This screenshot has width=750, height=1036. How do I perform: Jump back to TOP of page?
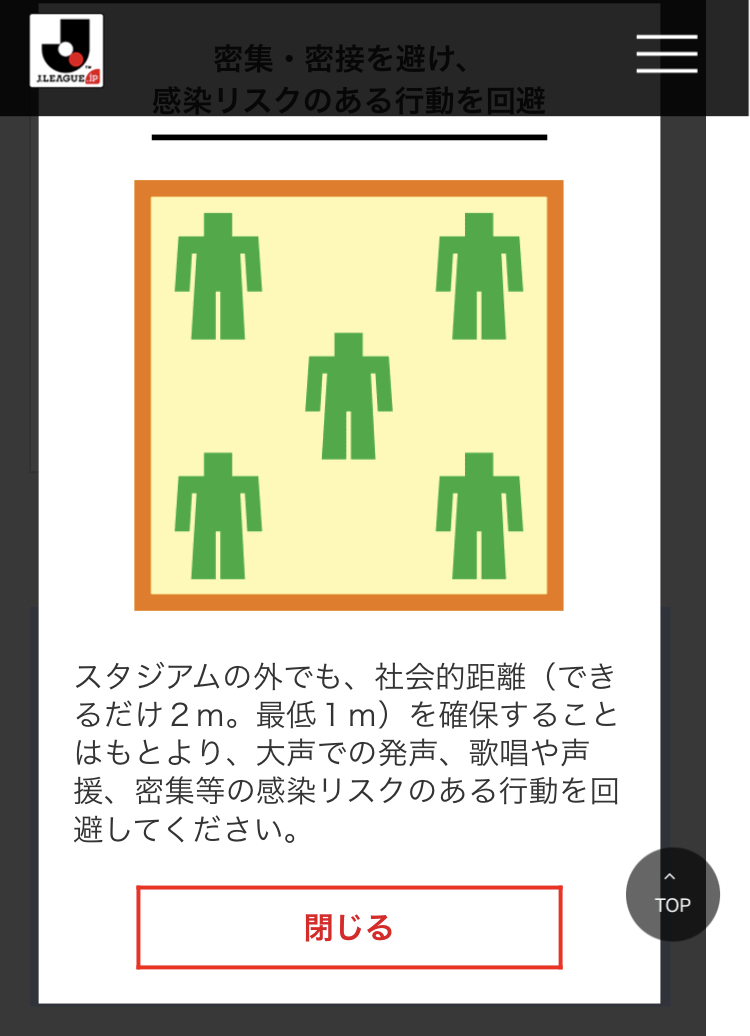(x=672, y=894)
